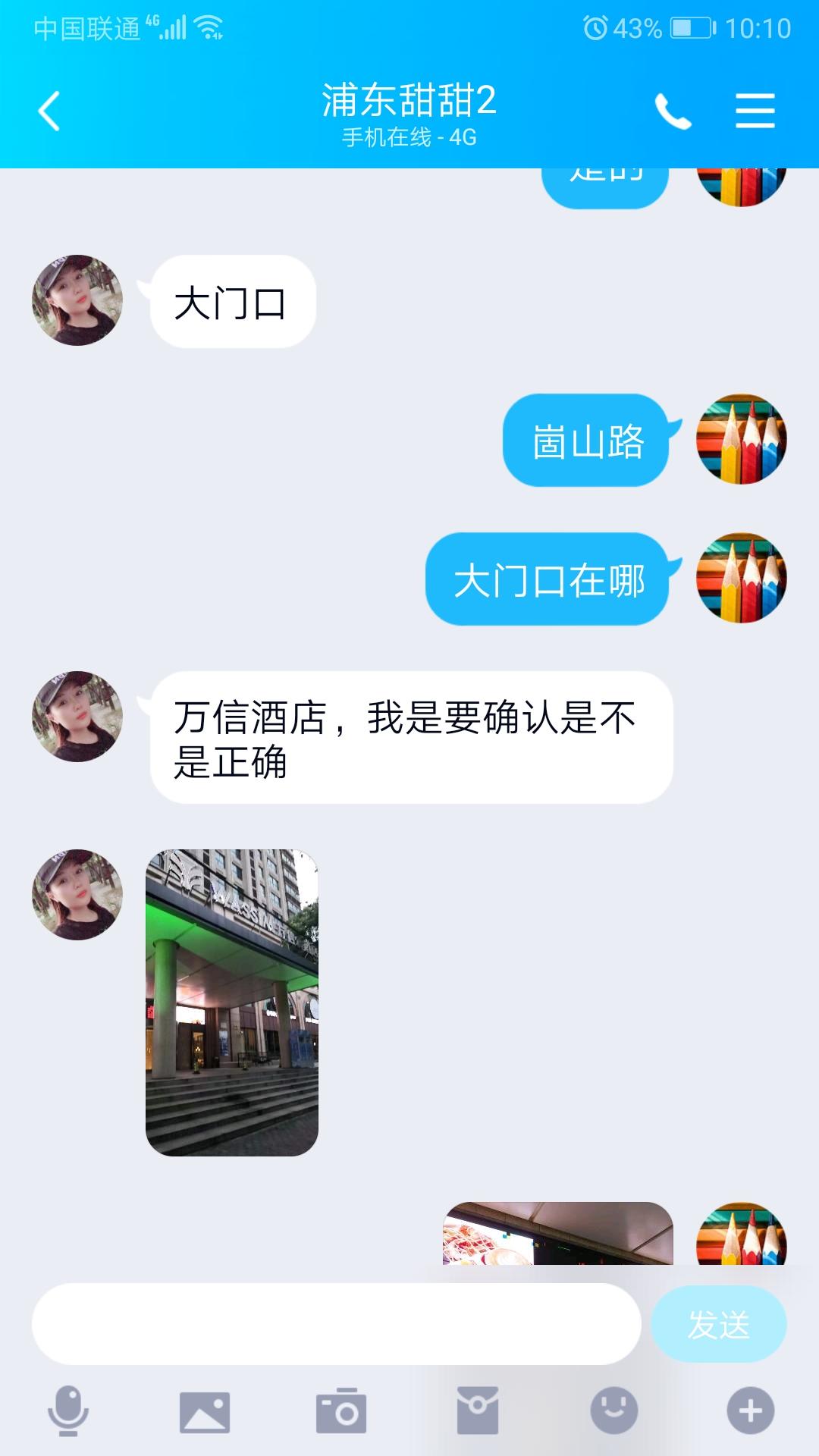The height and width of the screenshot is (1456, 819).
Task: Select the 大门口 message bubble
Action: point(231,302)
